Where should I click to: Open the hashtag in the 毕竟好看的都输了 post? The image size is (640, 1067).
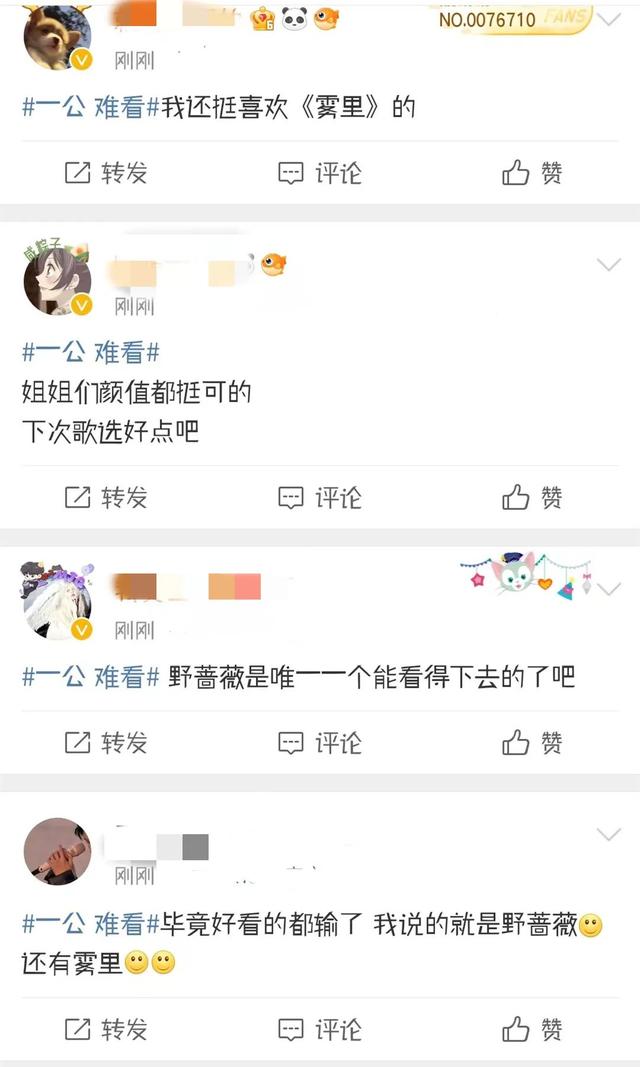(91, 923)
